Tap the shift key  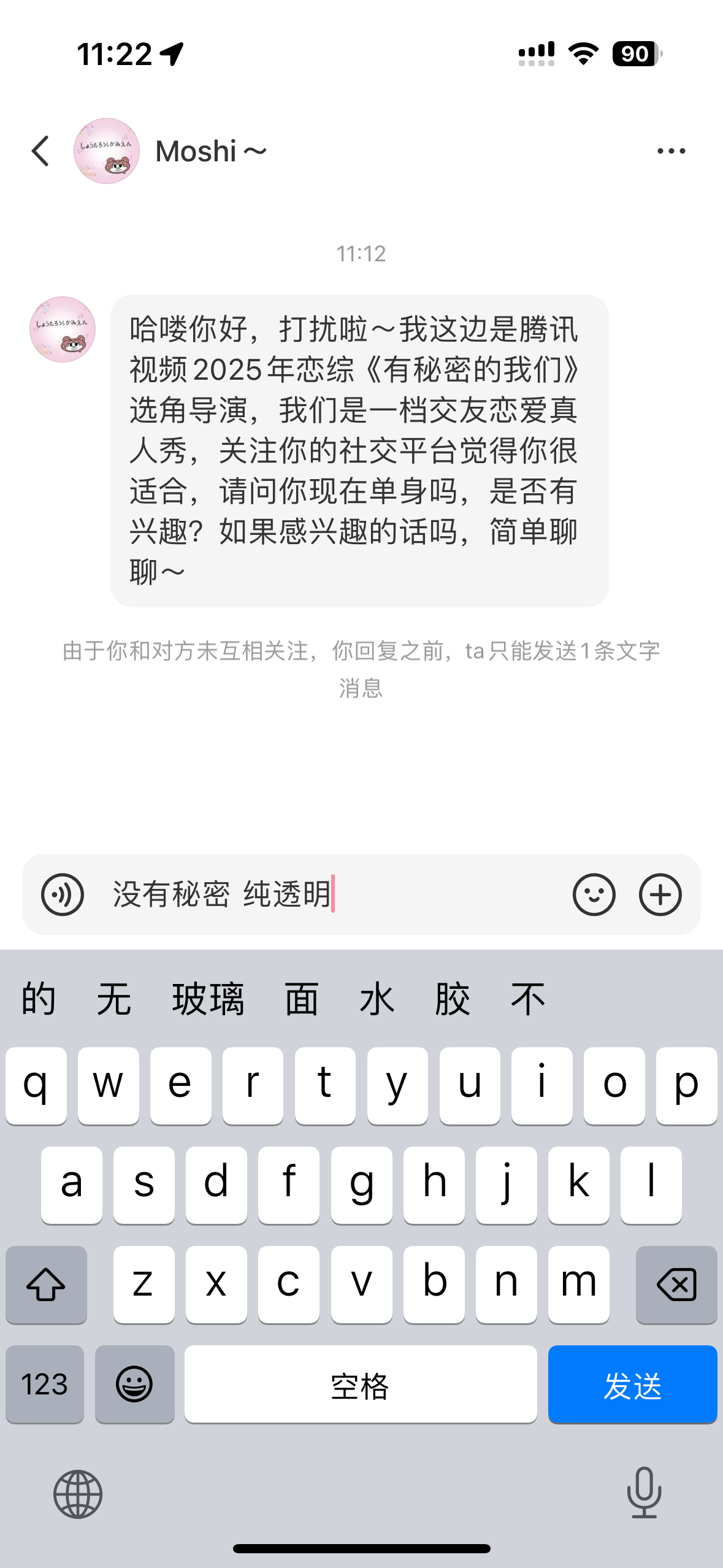pyautogui.click(x=46, y=1285)
